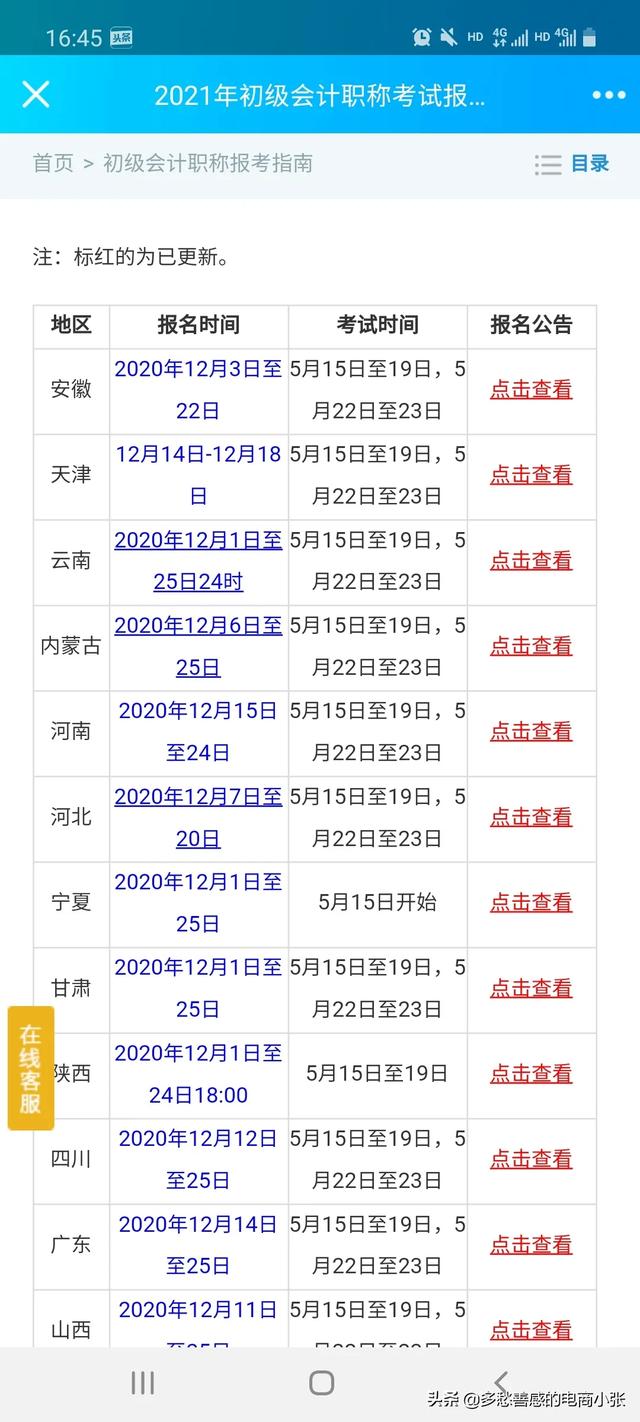View the 天津 registration announcement link
640x1422 pixels.
531,475
